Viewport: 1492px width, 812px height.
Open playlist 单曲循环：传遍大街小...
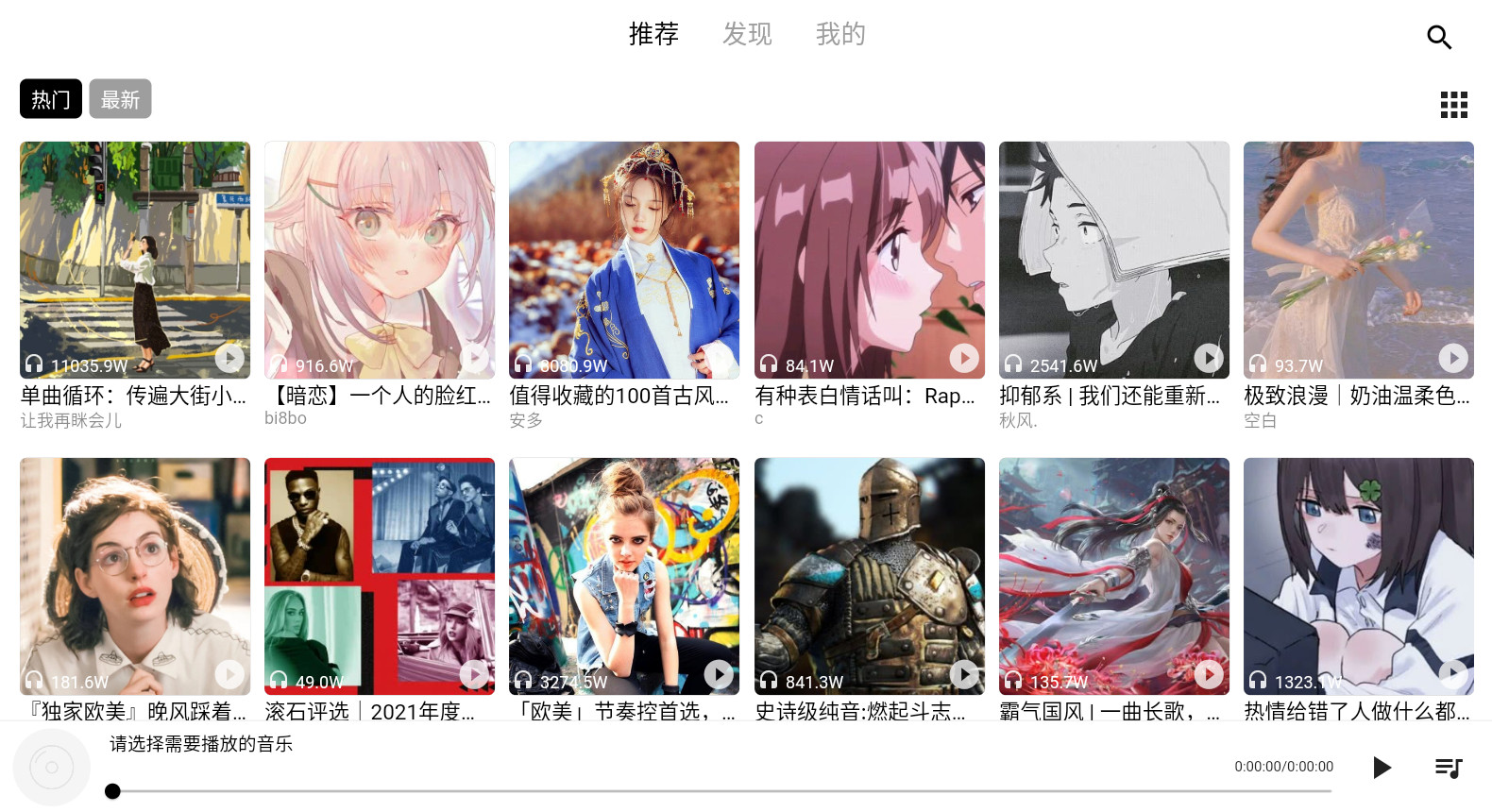pyautogui.click(x=135, y=260)
